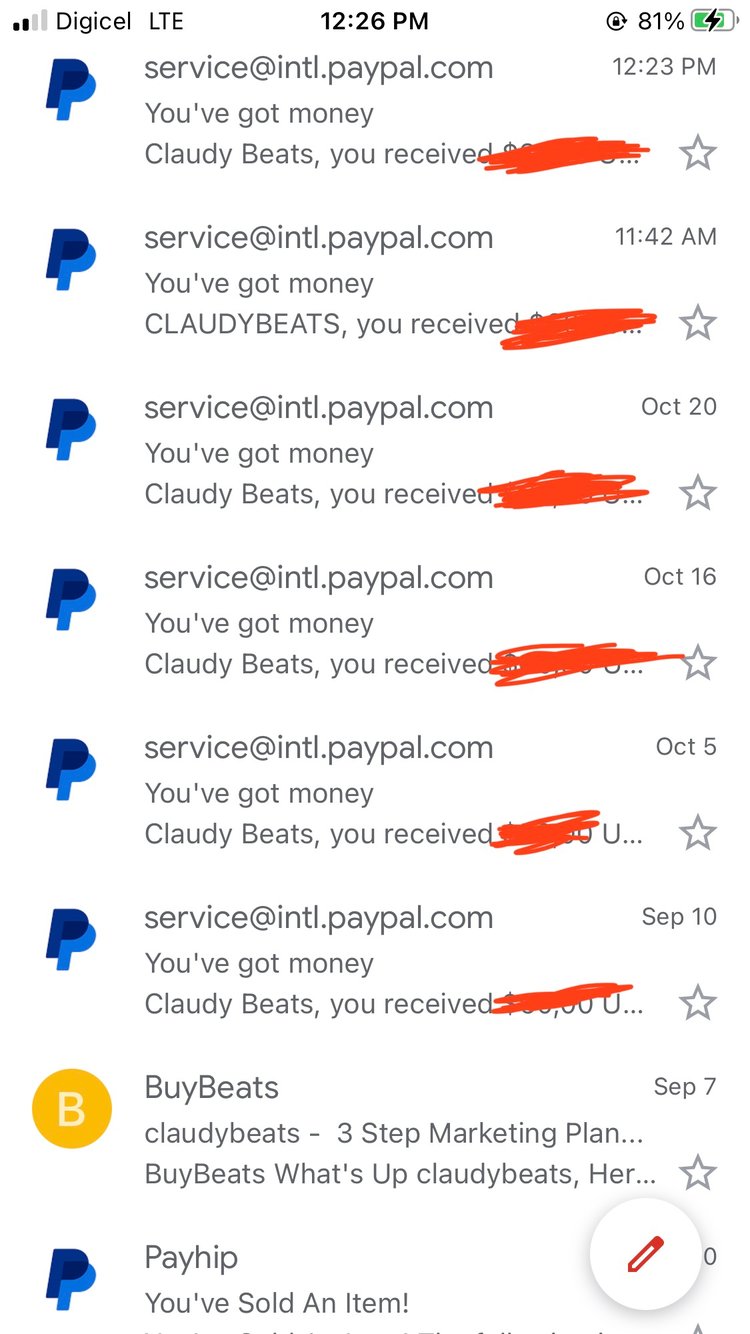Star the Oct 20 PayPal email
Screen dimensions: 750x1334
tap(697, 494)
